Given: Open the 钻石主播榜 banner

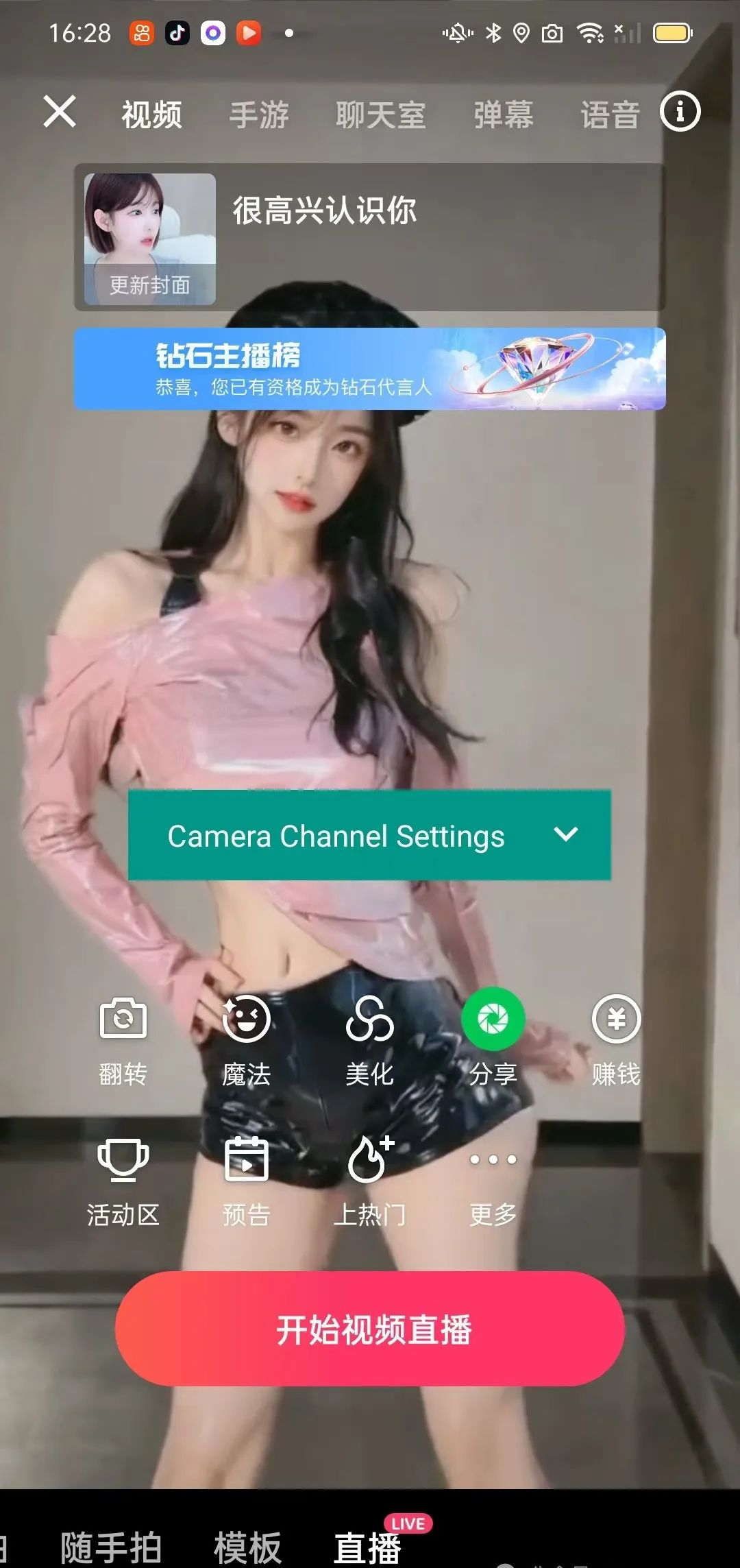Looking at the screenshot, I should click(370, 369).
